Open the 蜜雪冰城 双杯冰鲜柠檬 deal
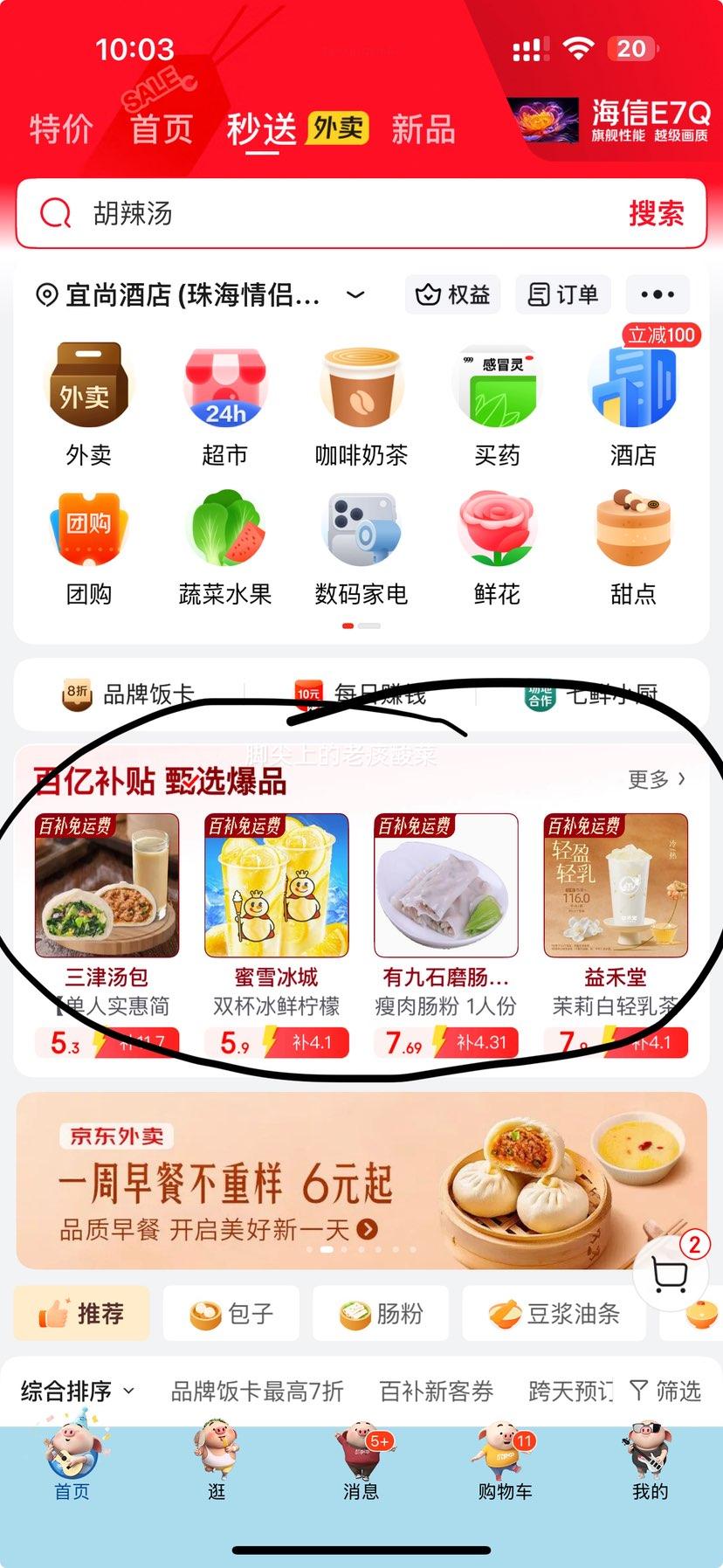The width and height of the screenshot is (723, 1568). (276, 935)
